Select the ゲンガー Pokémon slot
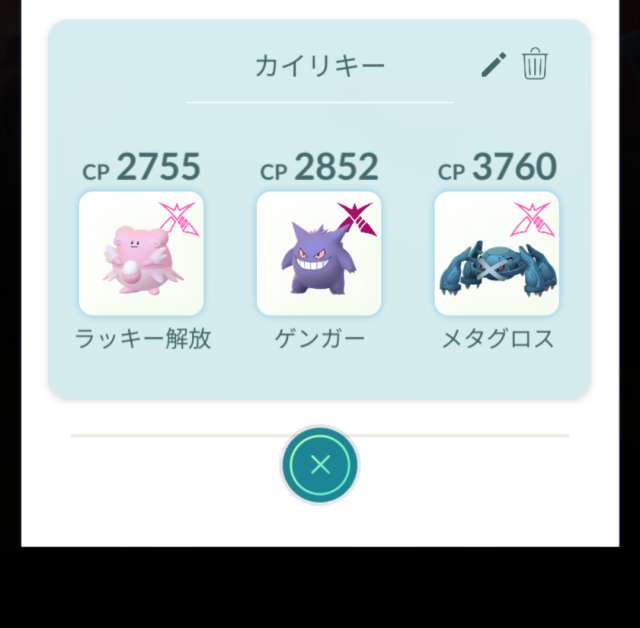This screenshot has width=640, height=628. click(319, 253)
